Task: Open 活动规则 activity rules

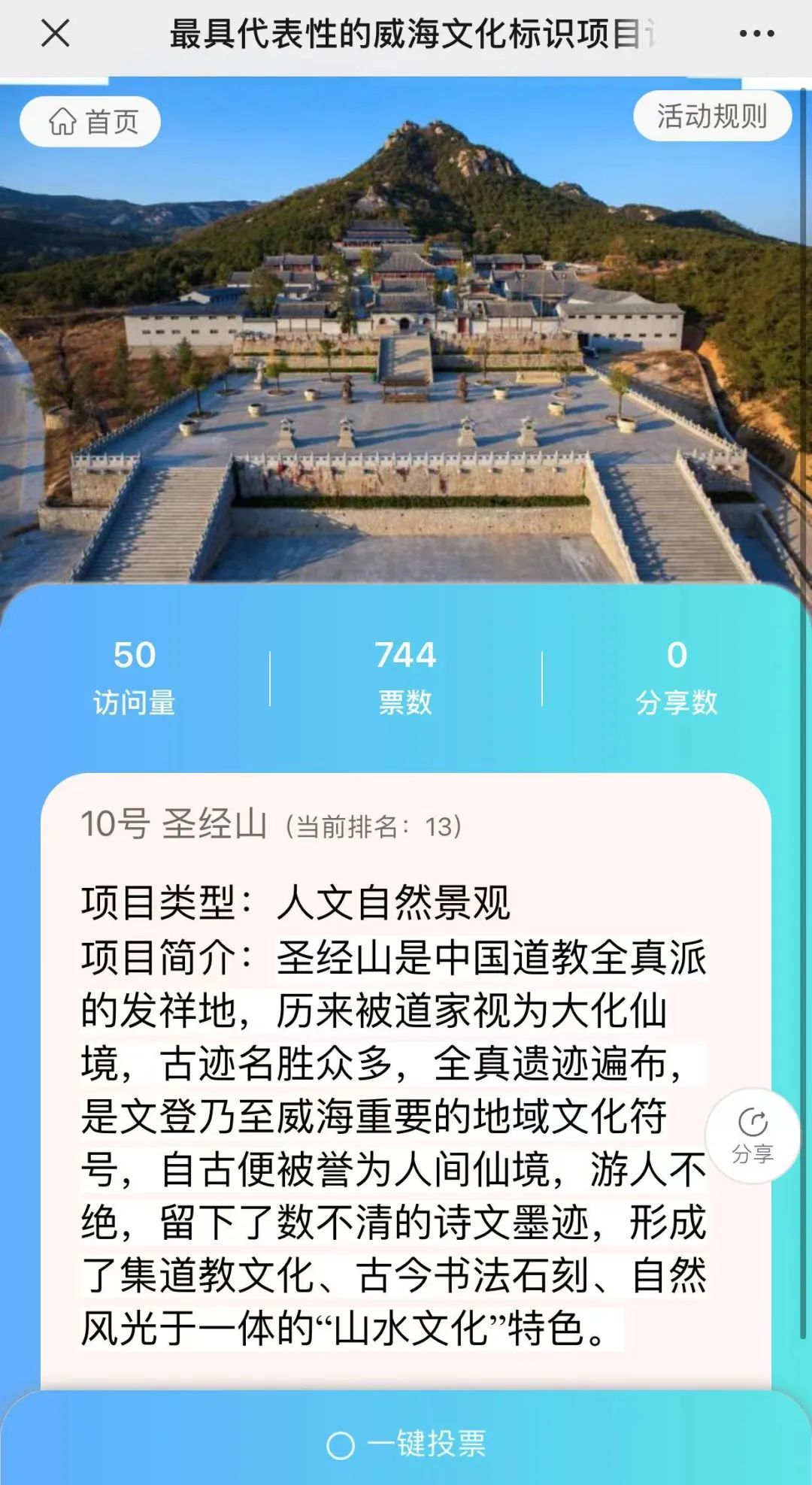Action: coord(712,117)
